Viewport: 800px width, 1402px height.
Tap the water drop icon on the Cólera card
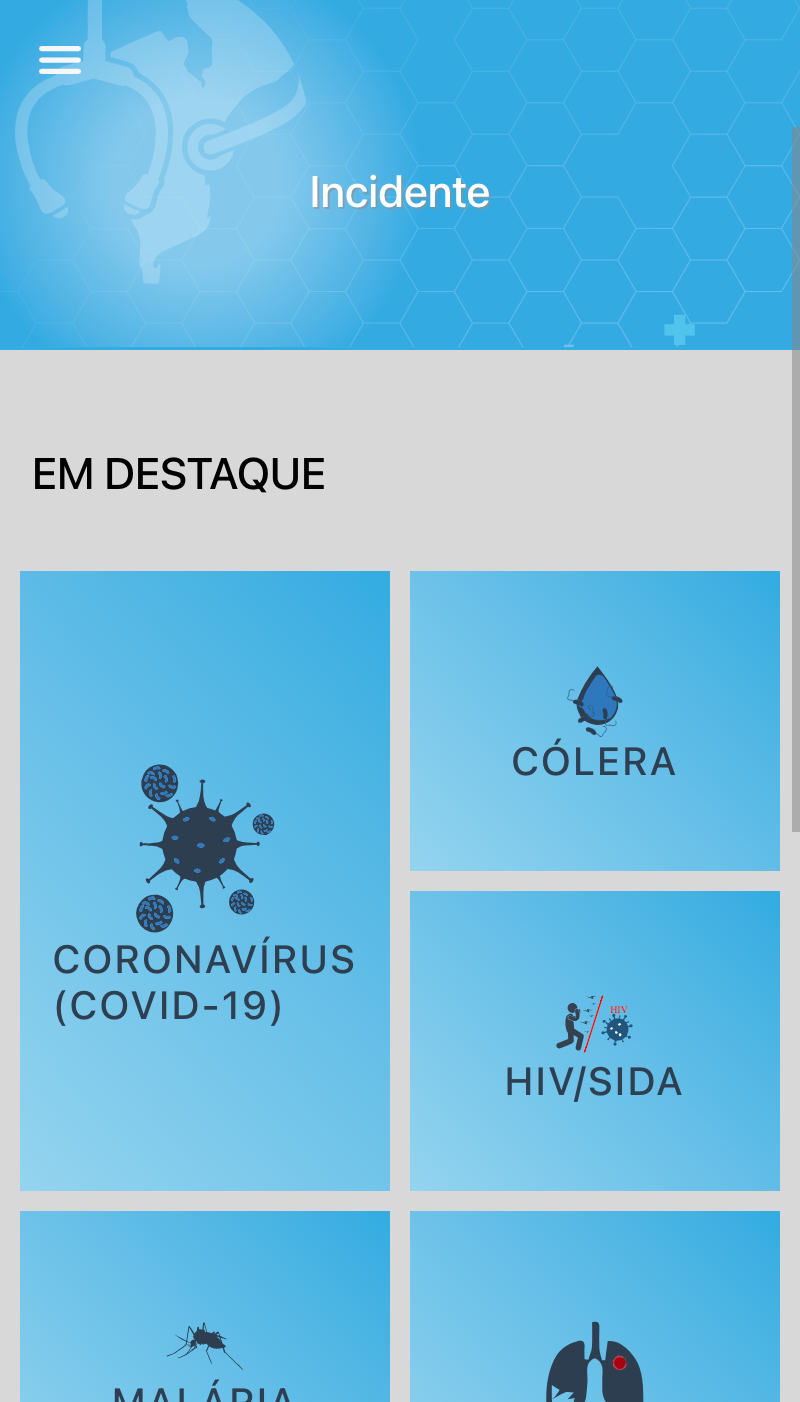595,698
